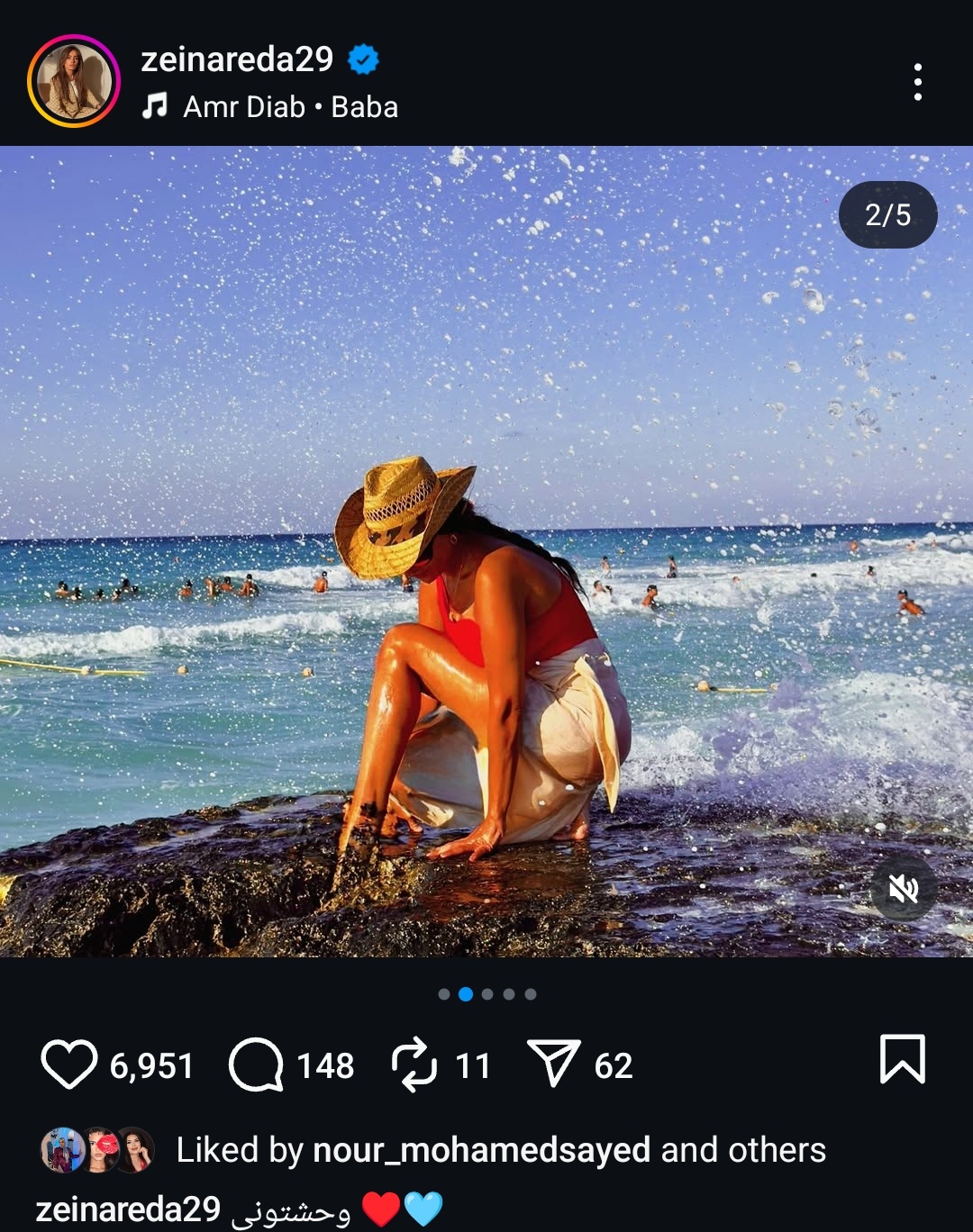Open the Amr Diab Baba audio track
This screenshot has height=1232, width=973.
[x=289, y=107]
